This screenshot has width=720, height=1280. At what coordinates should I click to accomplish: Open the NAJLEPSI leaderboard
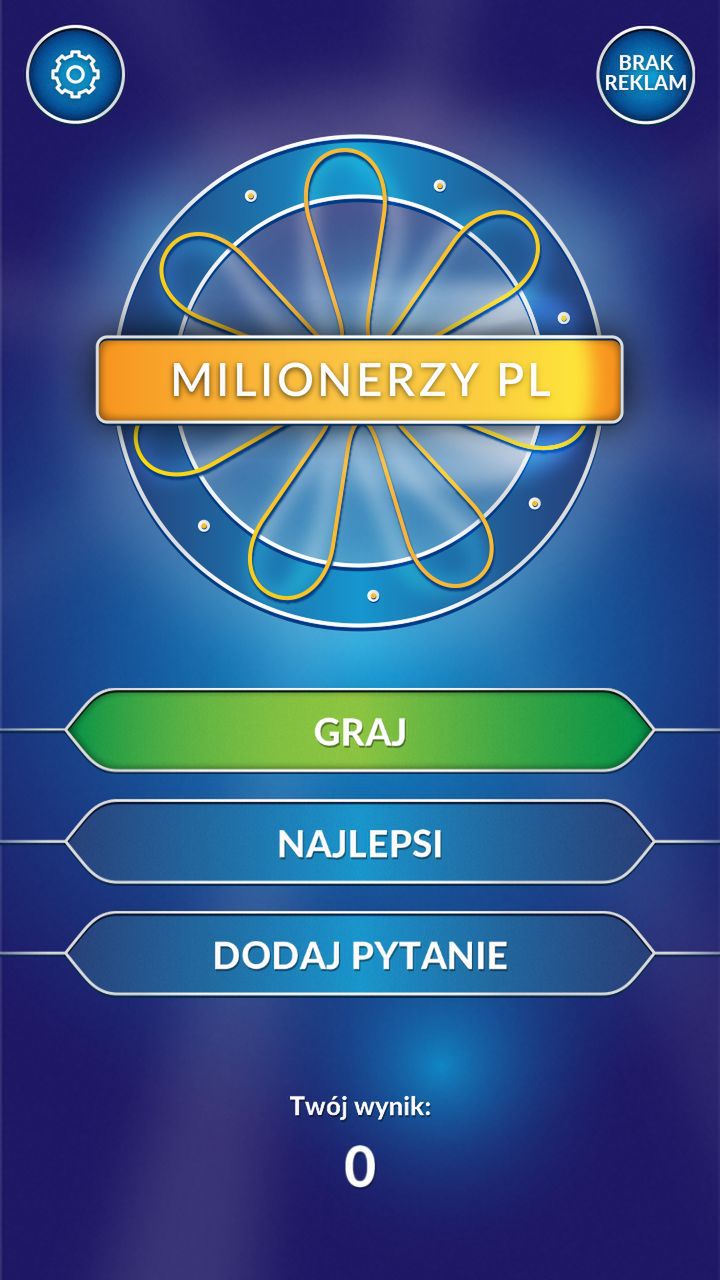click(360, 843)
